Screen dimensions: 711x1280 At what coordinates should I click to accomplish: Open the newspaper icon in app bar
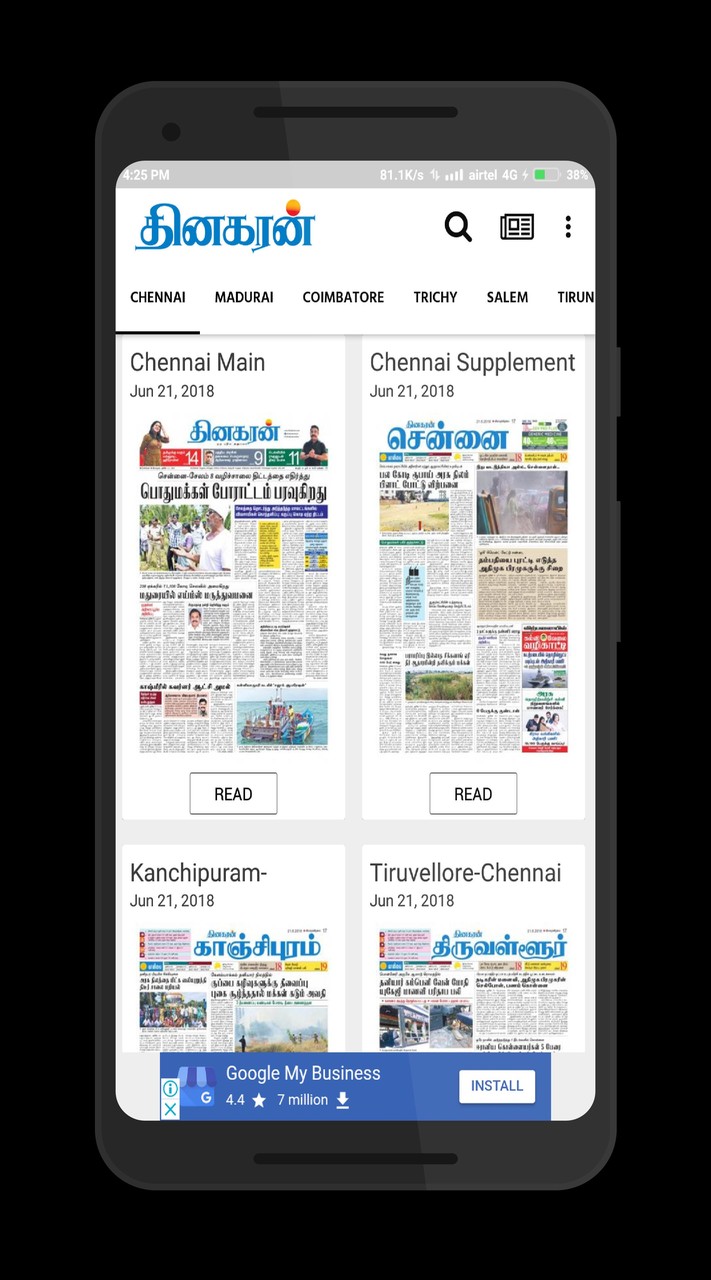(517, 227)
